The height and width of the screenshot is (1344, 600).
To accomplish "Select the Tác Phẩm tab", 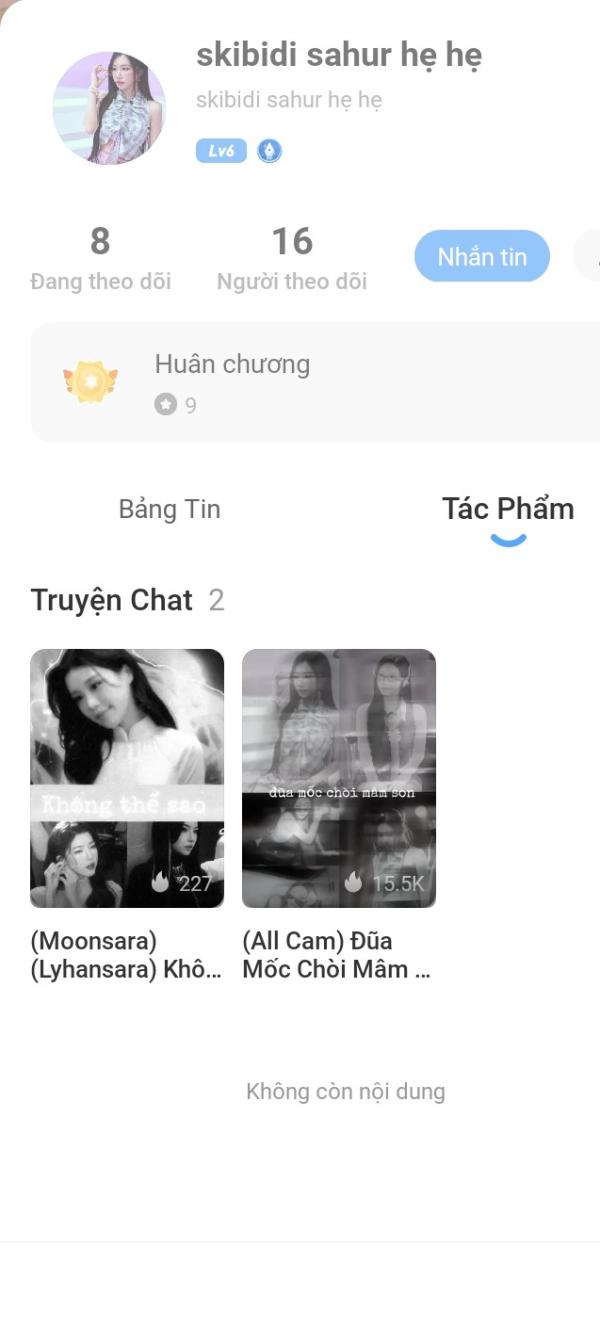I will pyautogui.click(x=508, y=509).
